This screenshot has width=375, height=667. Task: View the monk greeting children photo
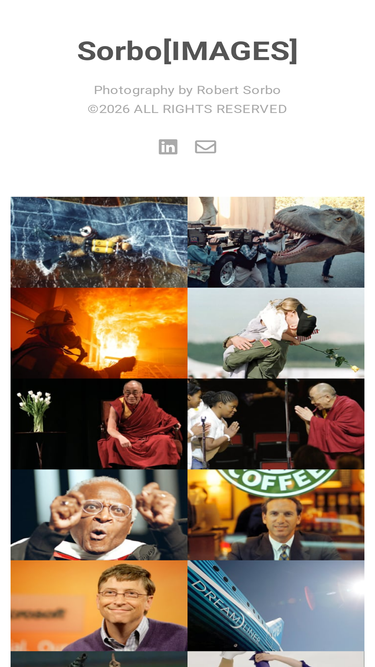click(x=276, y=424)
